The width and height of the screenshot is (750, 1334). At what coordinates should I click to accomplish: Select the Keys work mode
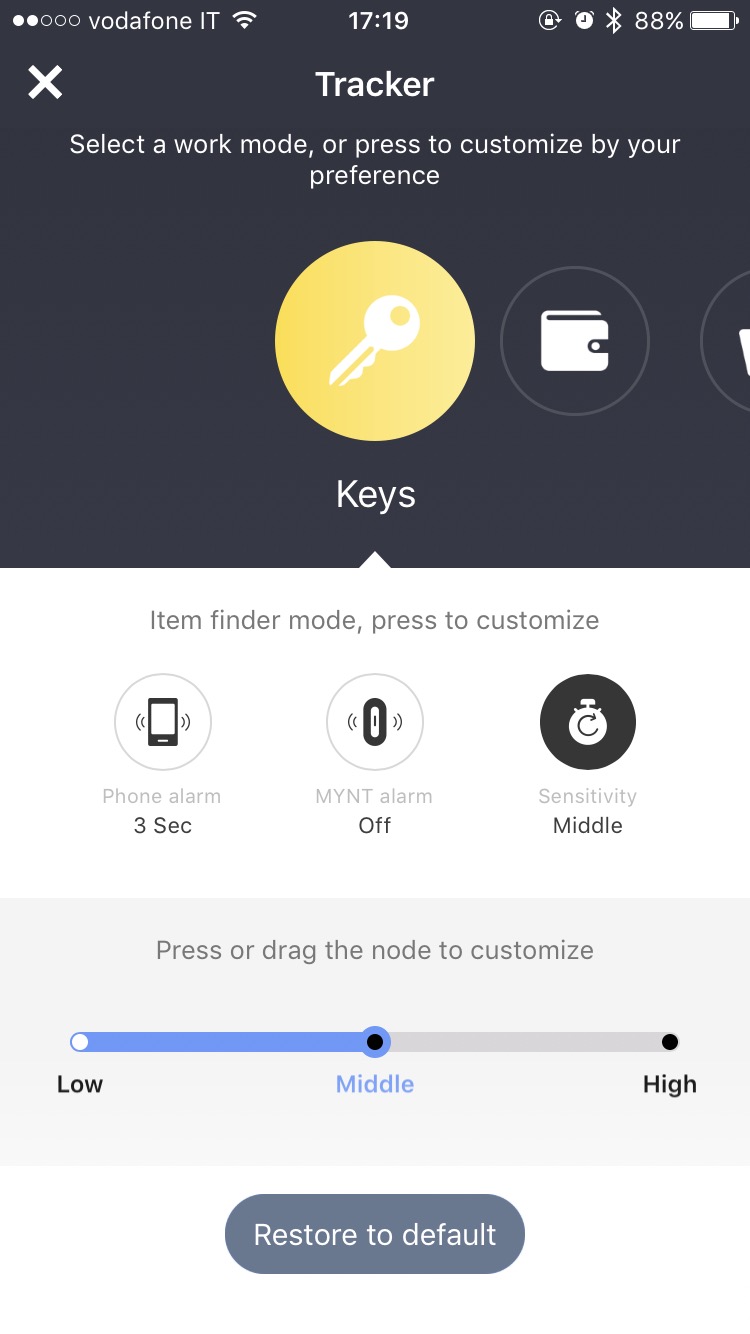click(375, 341)
